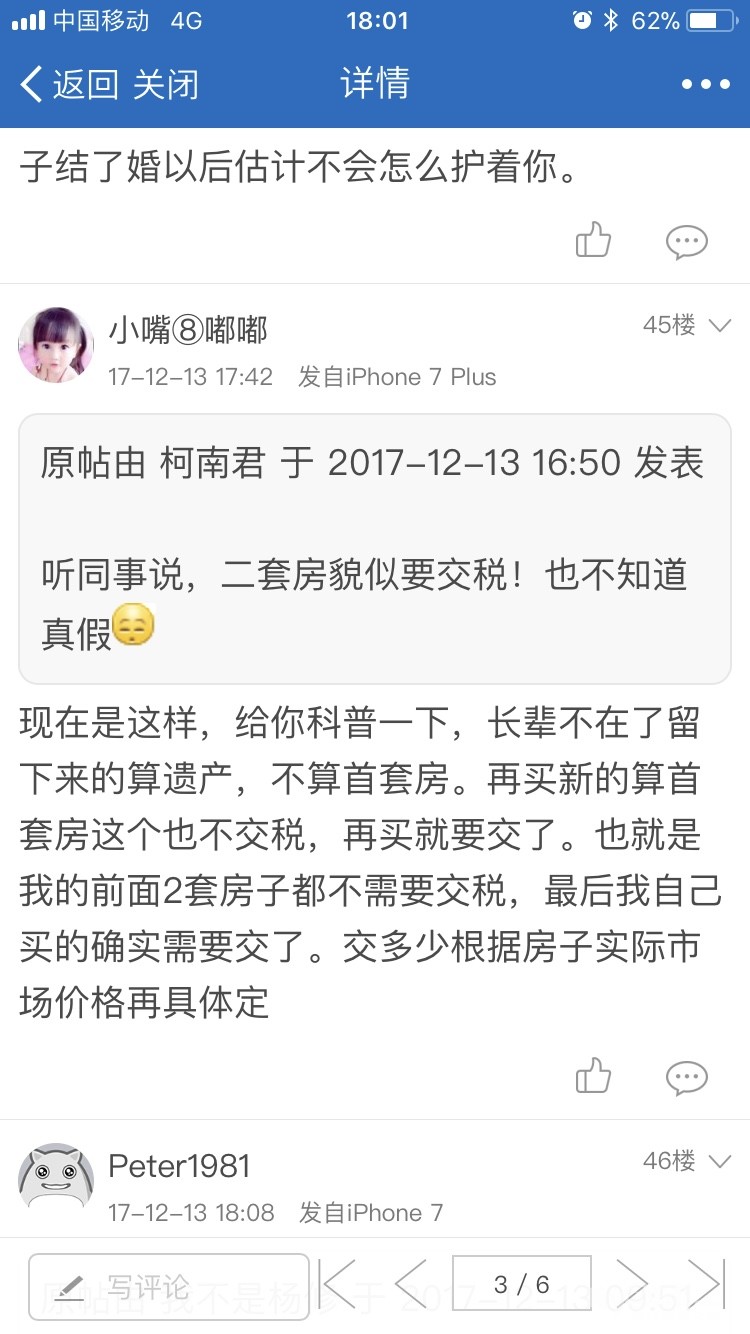Like 小嘴⑧嘟嘟's reply about 遗产
This screenshot has height=1334, width=750.
pyautogui.click(x=593, y=1076)
